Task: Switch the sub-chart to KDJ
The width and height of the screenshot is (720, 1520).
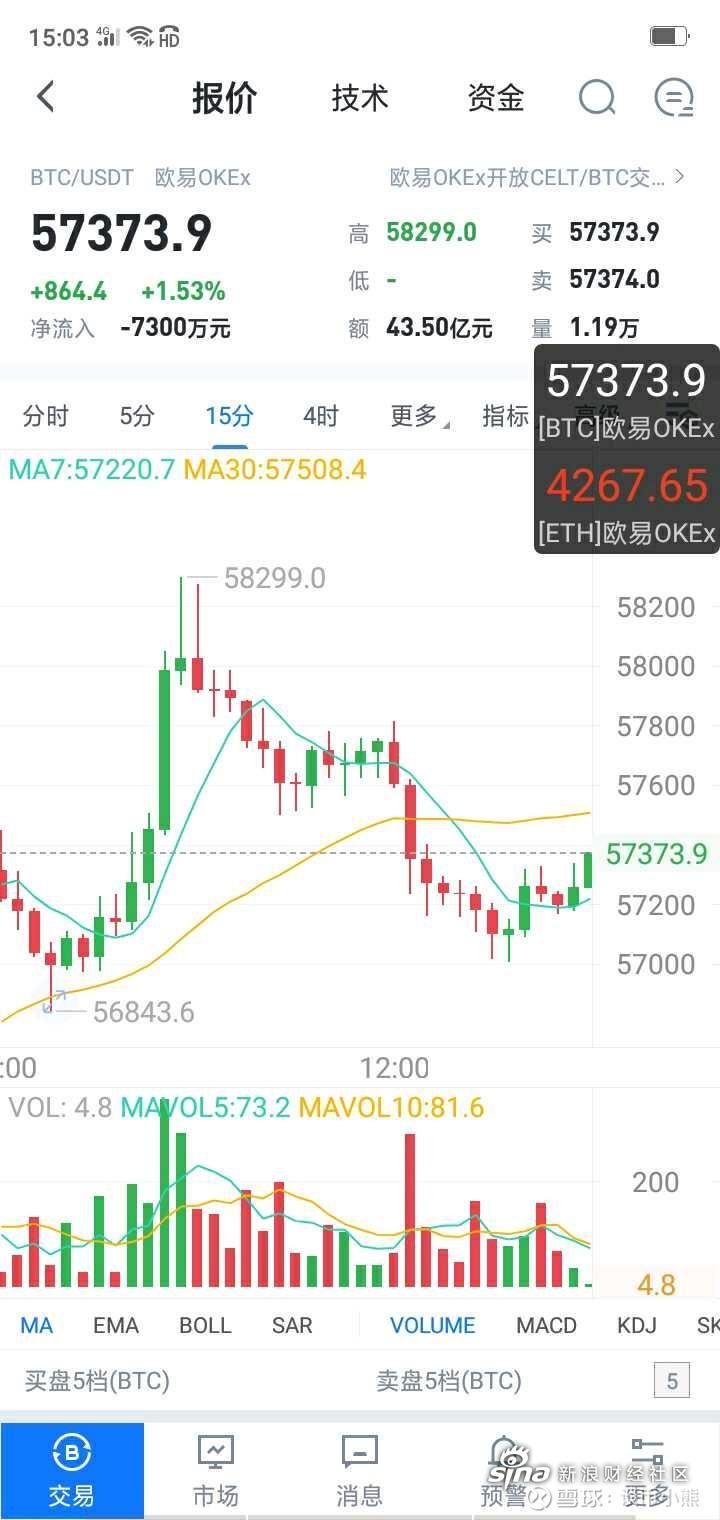Action: (x=637, y=1325)
